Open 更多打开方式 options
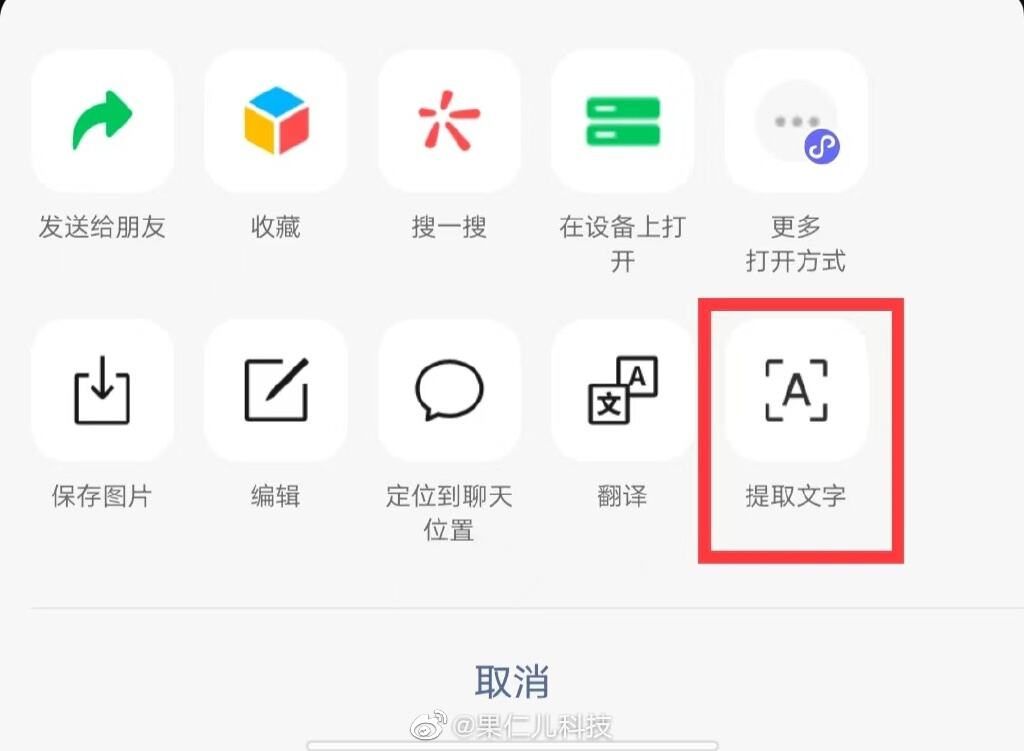 pyautogui.click(x=795, y=122)
